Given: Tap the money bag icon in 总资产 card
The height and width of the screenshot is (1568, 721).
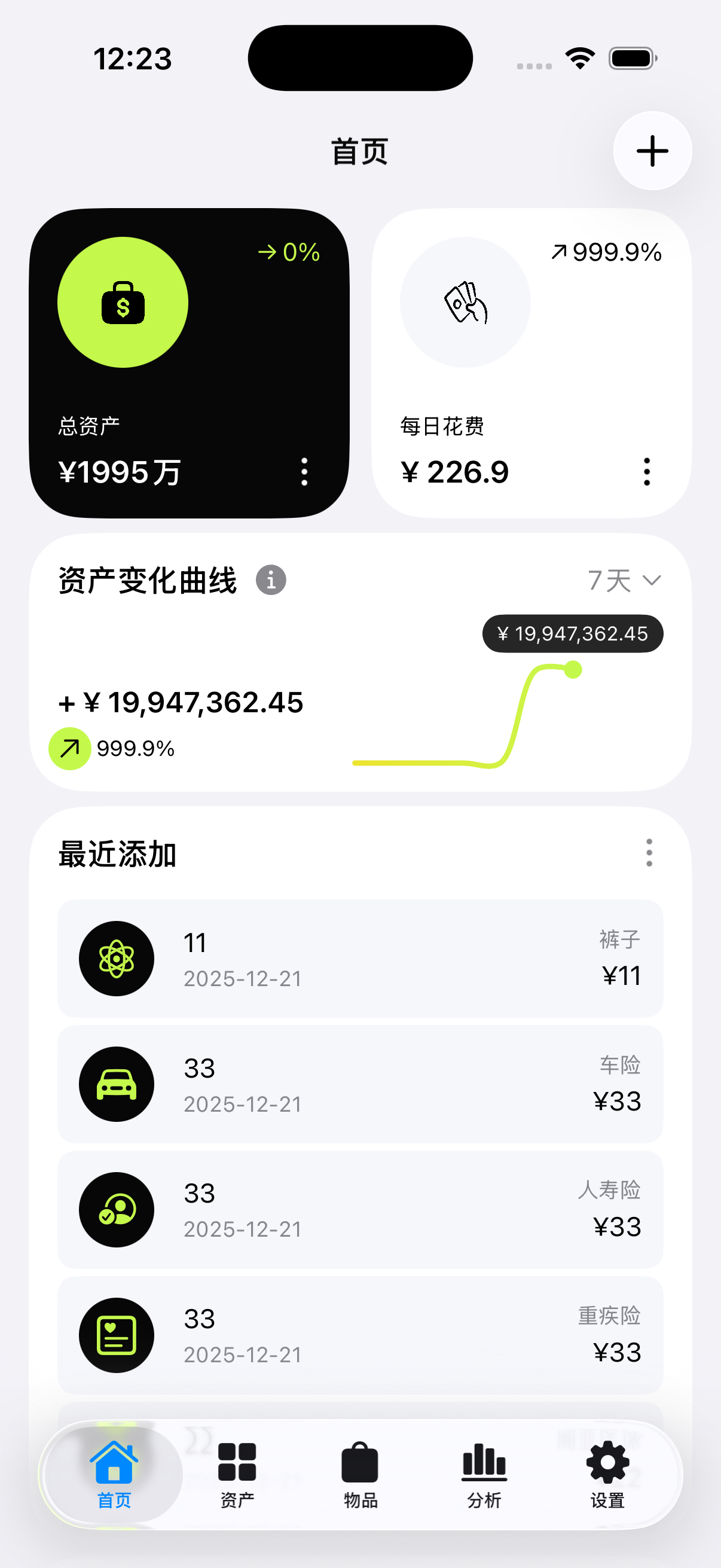Looking at the screenshot, I should point(123,303).
